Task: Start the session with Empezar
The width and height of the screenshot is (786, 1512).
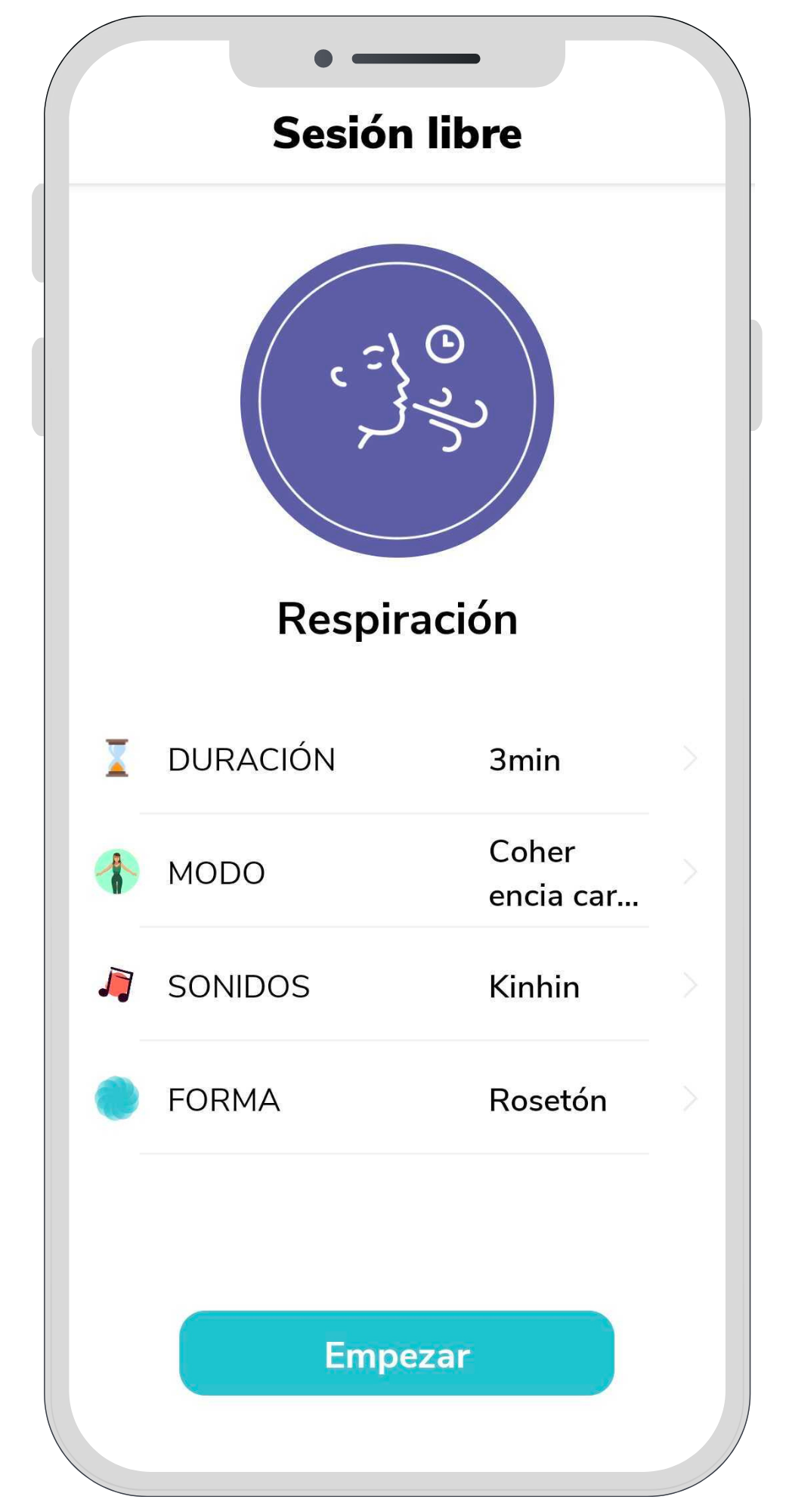Action: point(397,1354)
